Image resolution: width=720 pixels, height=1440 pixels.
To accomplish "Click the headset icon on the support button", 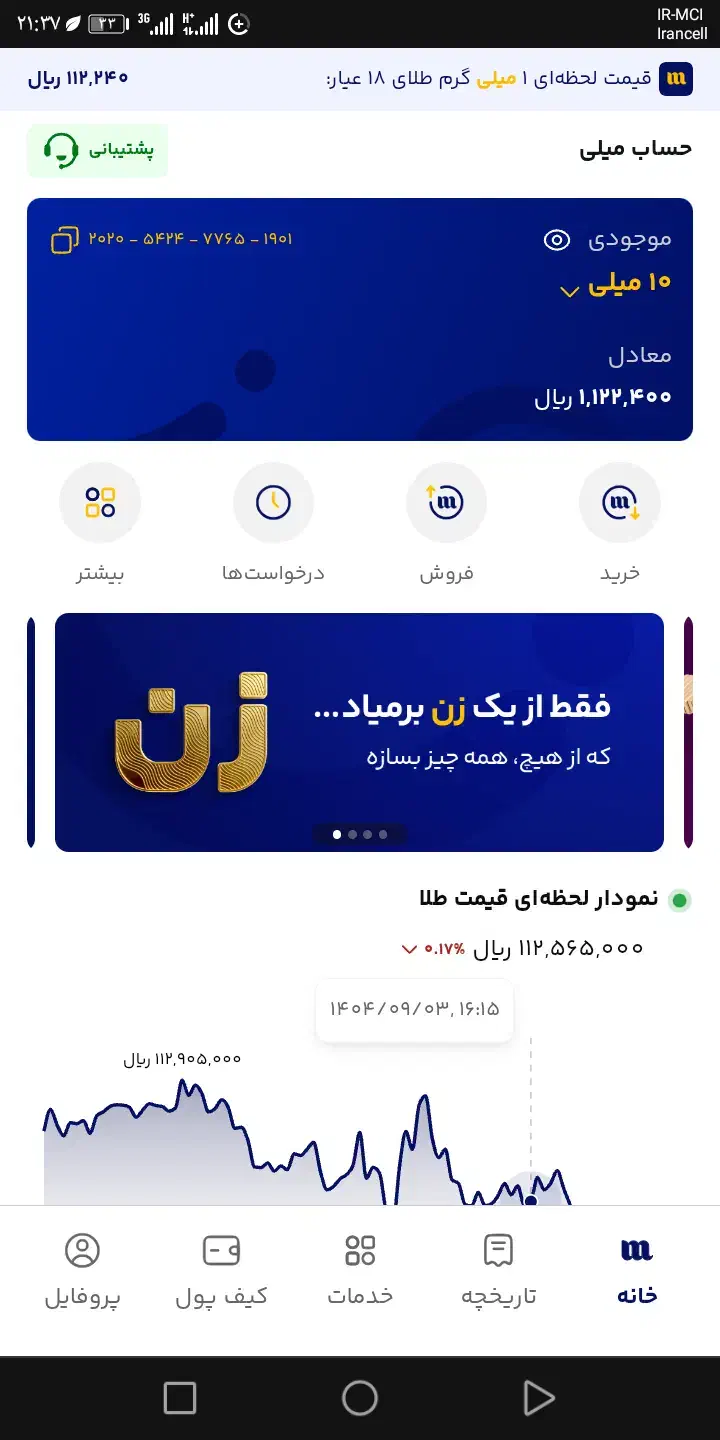I will [62, 150].
